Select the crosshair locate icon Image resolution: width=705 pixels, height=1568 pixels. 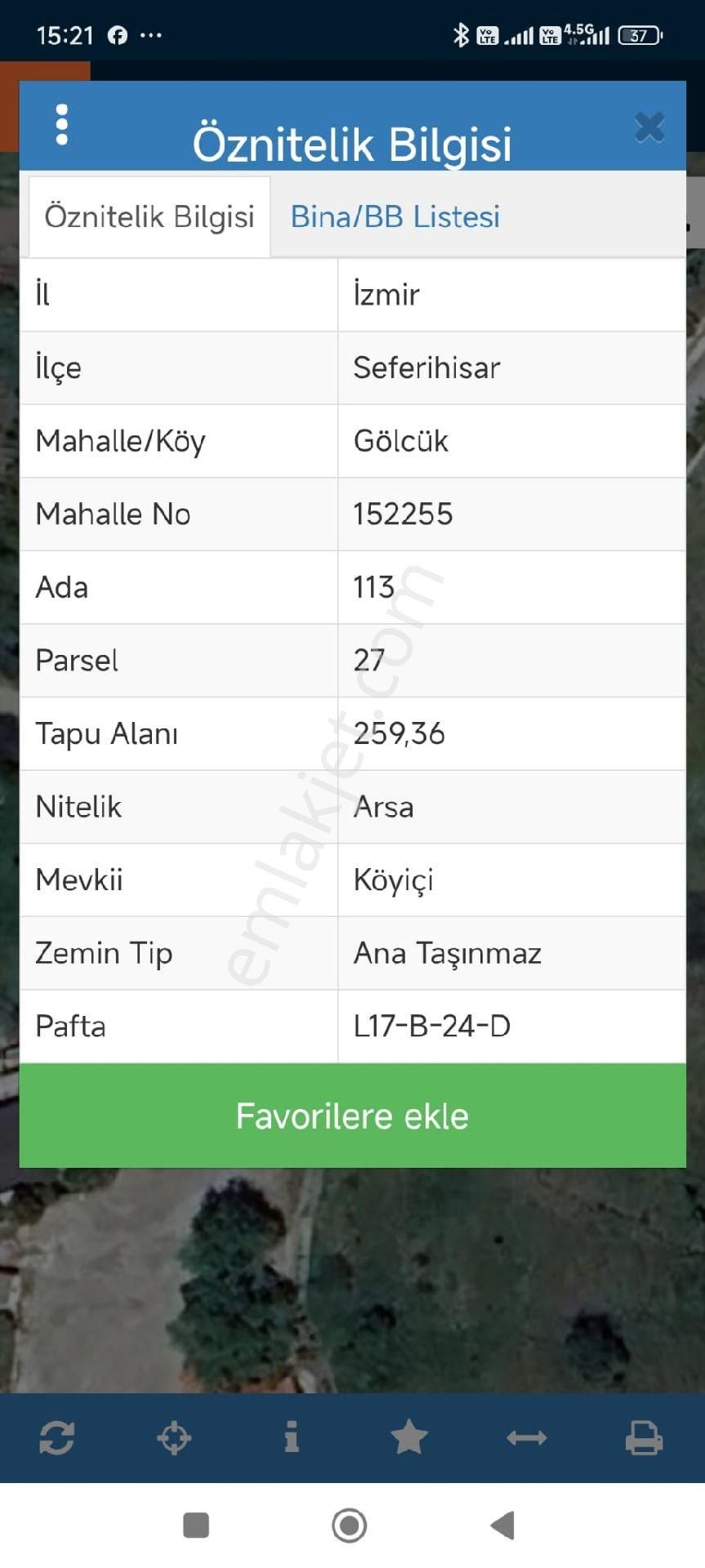pyautogui.click(x=175, y=1438)
